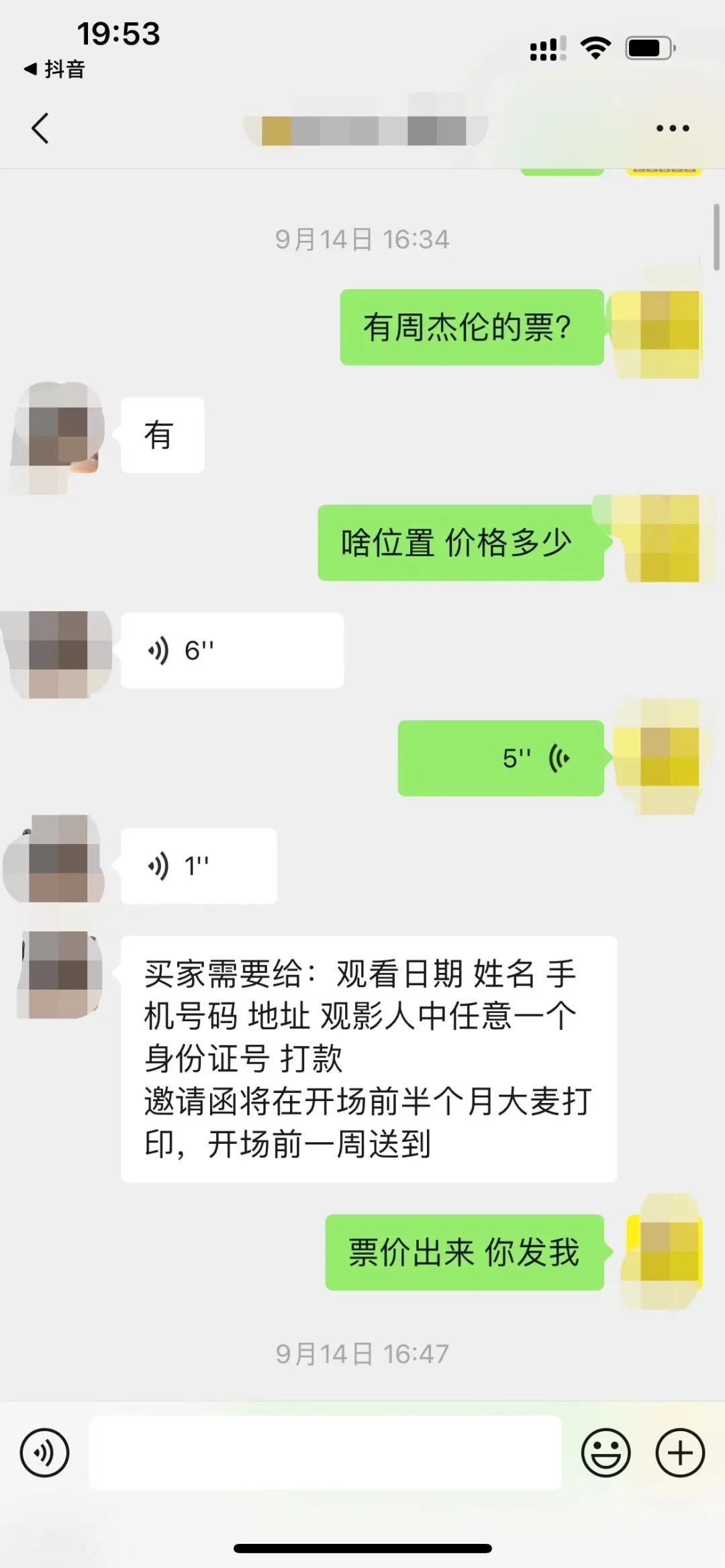Play the 6-second voice message
Image resolution: width=725 pixels, height=1568 pixels.
[x=232, y=650]
